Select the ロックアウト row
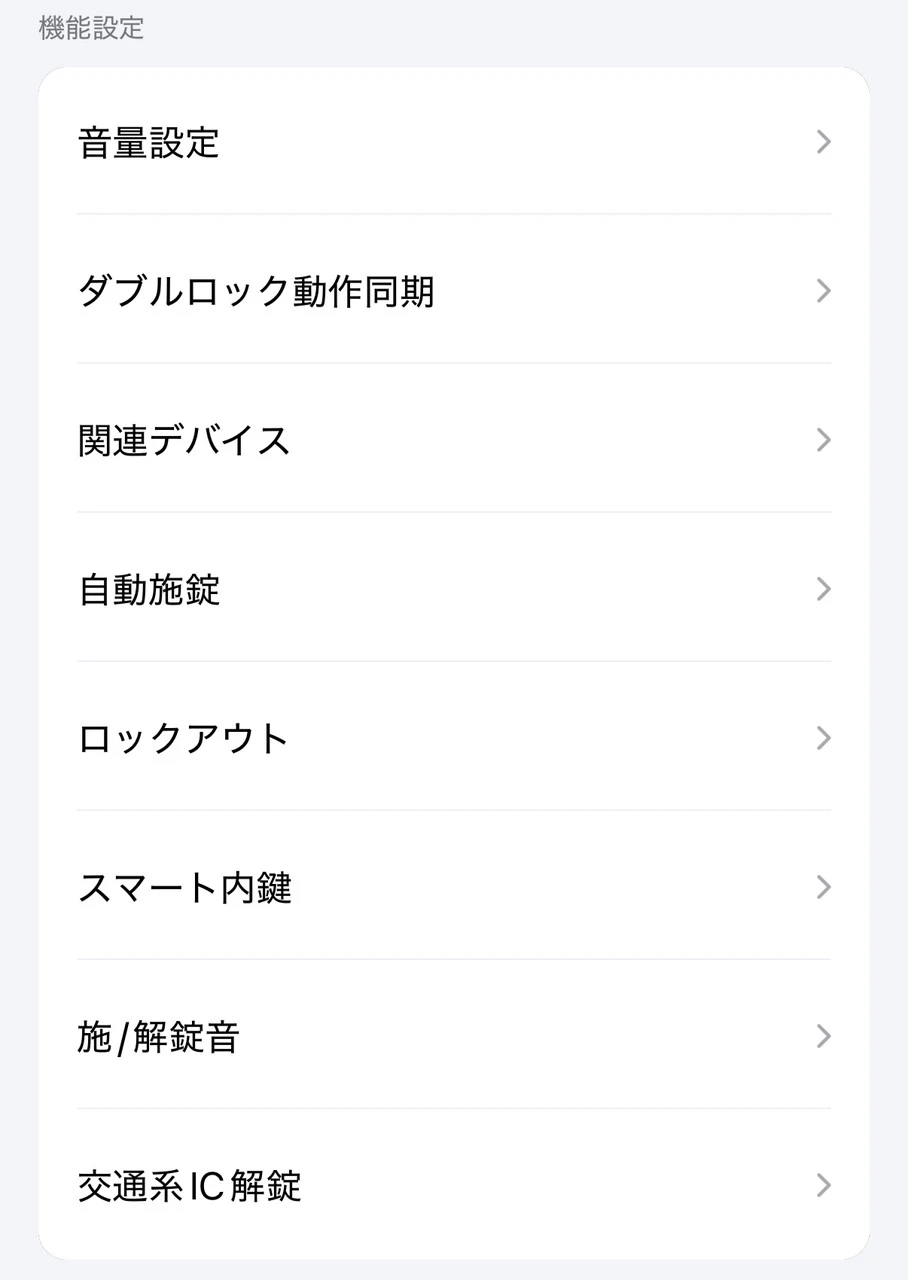The image size is (908, 1280). (x=453, y=738)
